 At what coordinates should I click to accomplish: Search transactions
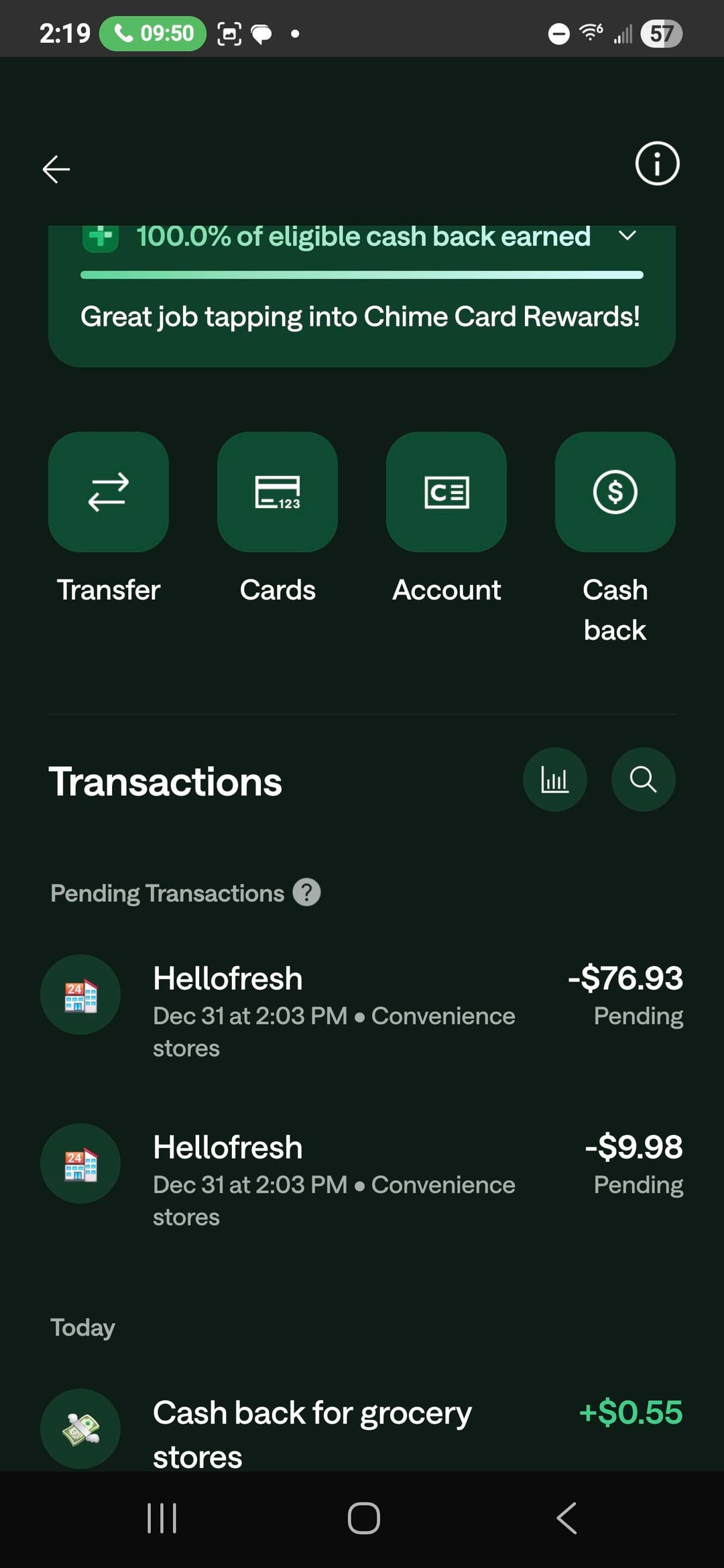pos(643,779)
